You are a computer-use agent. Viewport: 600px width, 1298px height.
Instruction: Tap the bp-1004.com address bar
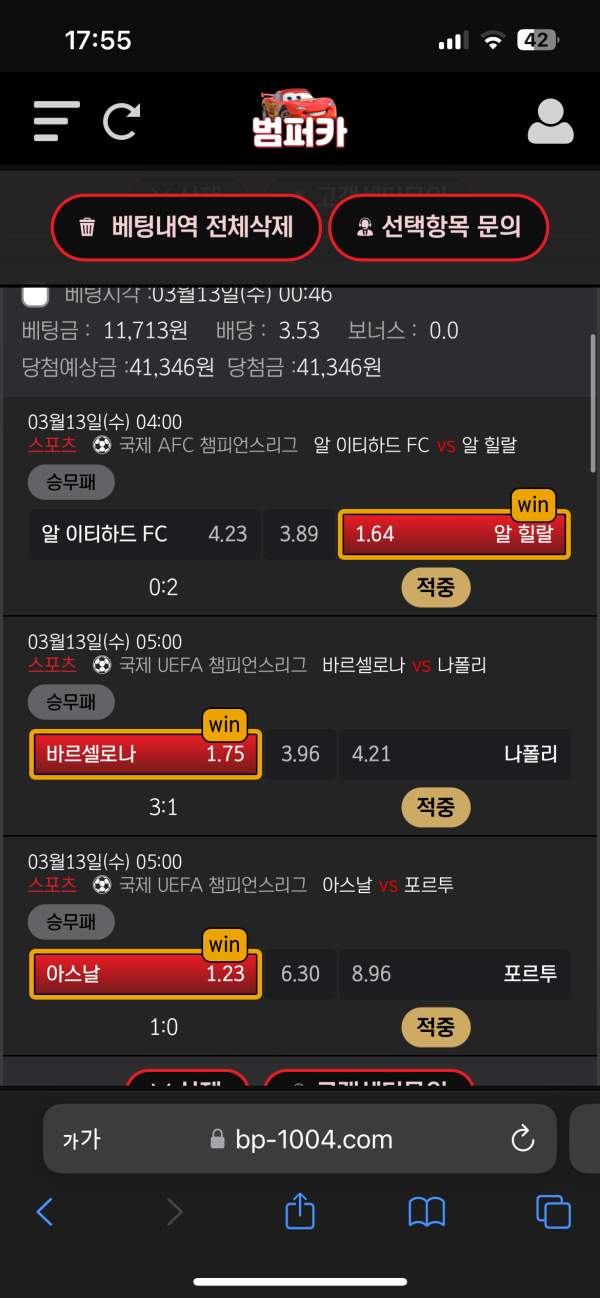[300, 1139]
